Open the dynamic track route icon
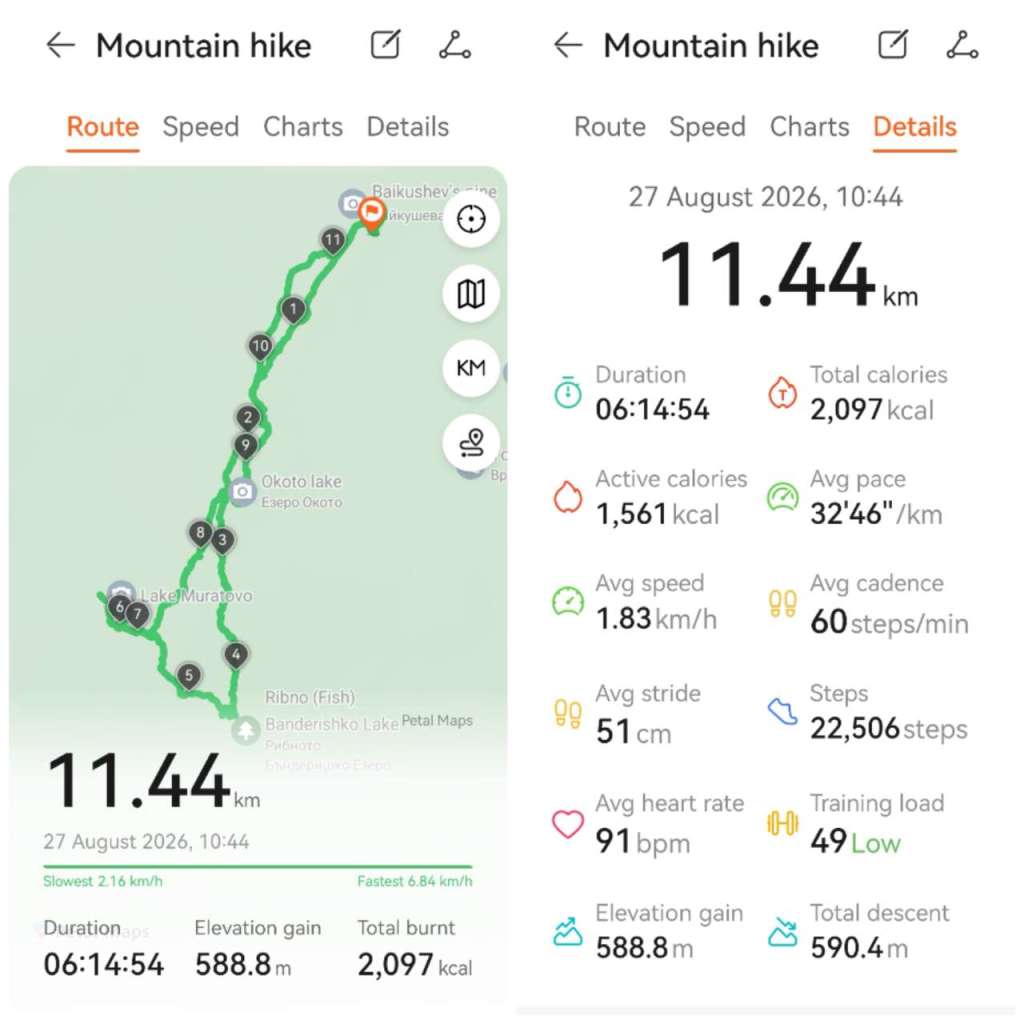Screen dimensions: 1024x1024 471,443
